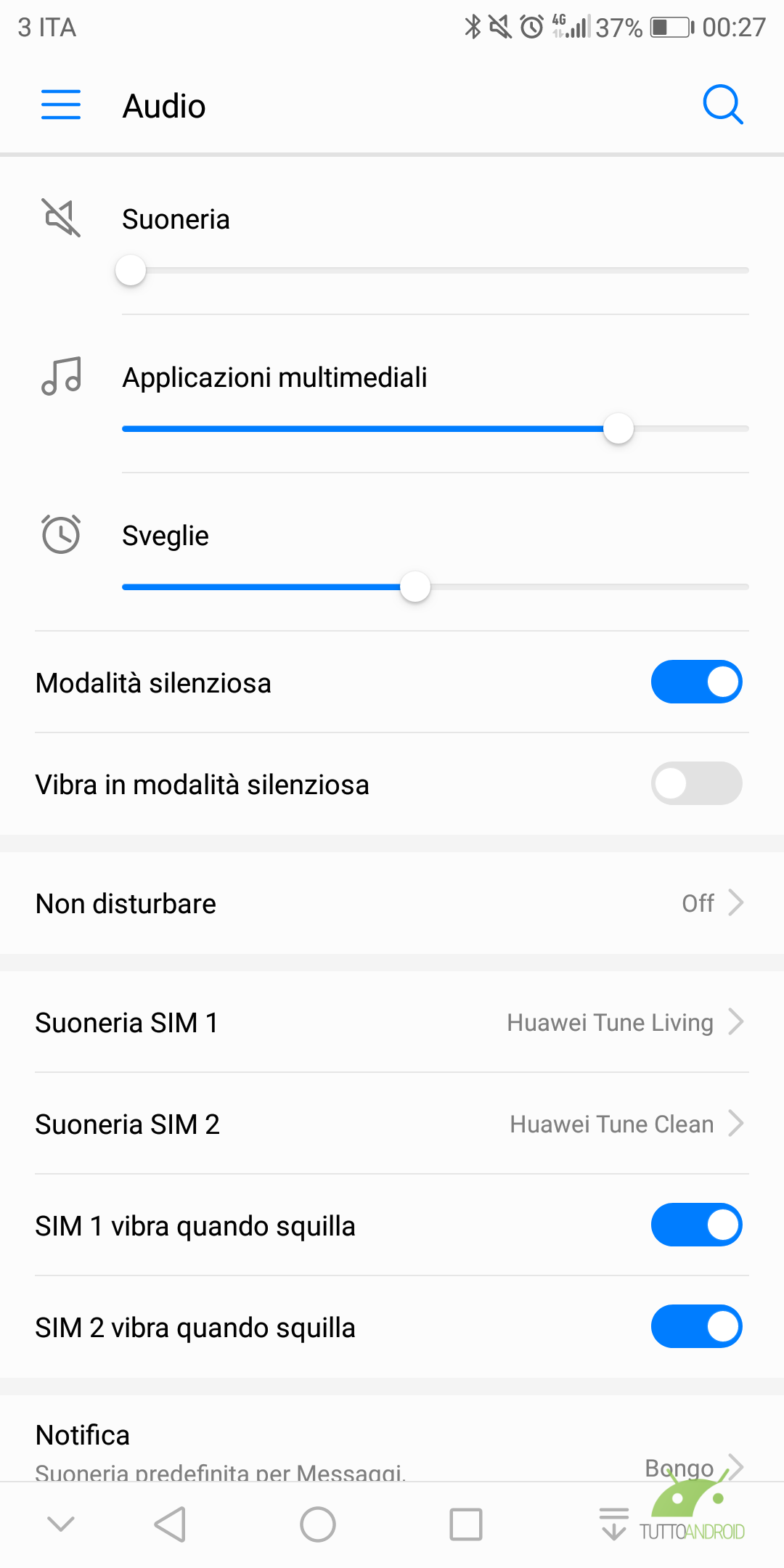
Task: Tap the Sveglie volume slider
Action: click(x=436, y=587)
